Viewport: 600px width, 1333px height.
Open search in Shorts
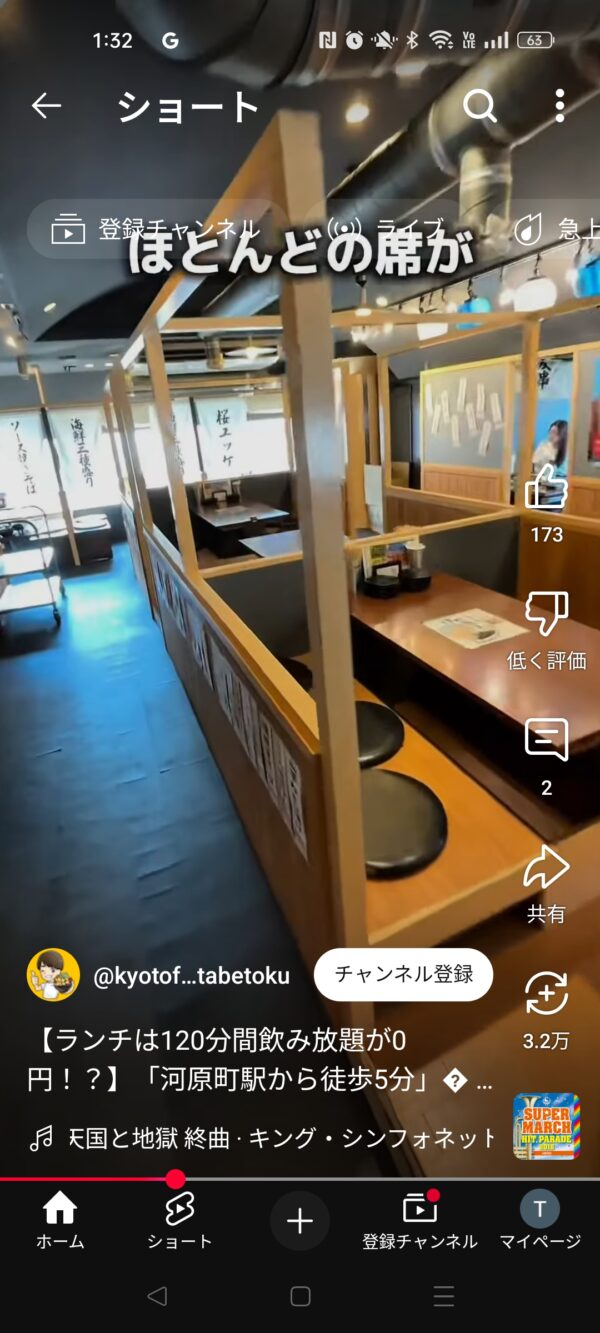(x=480, y=106)
